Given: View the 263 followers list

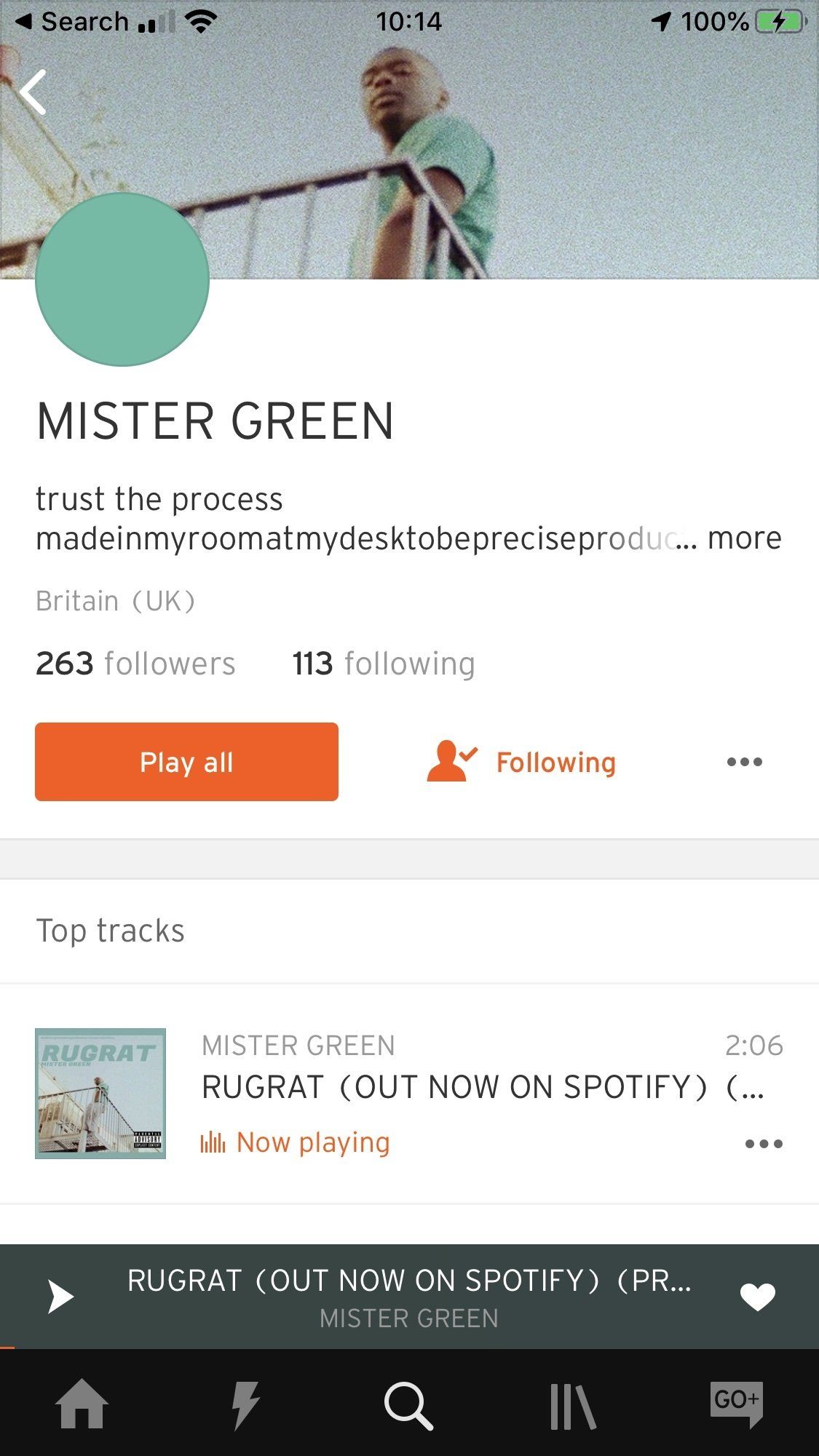Looking at the screenshot, I should click(135, 664).
